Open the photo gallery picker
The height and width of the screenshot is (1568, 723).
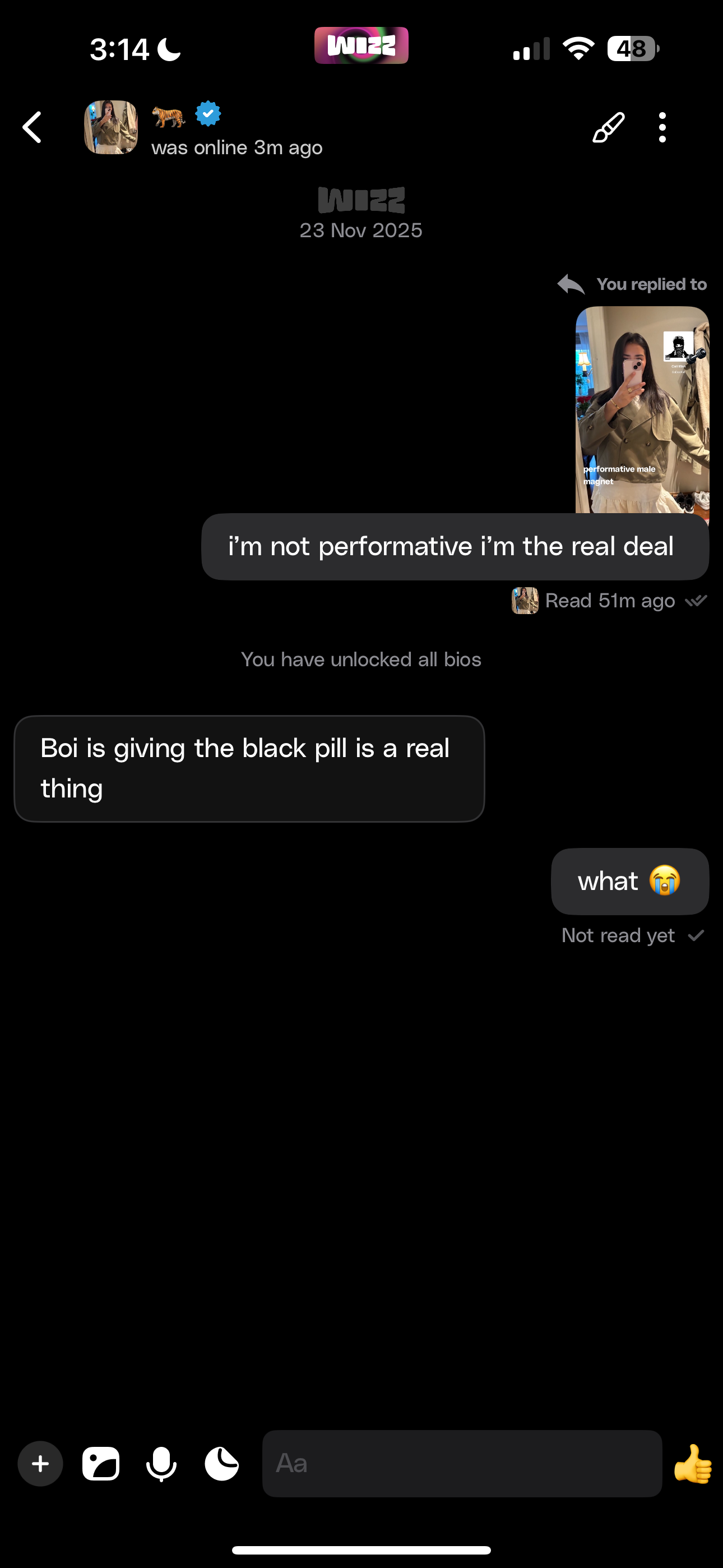tap(101, 1463)
